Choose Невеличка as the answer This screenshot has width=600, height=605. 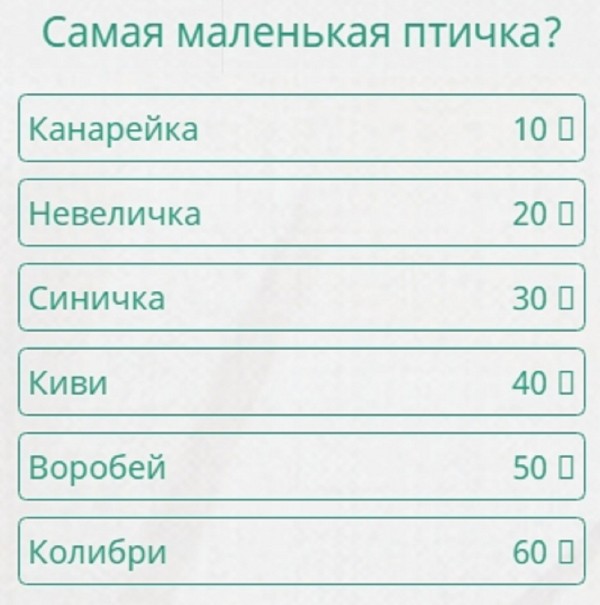[x=300, y=213]
